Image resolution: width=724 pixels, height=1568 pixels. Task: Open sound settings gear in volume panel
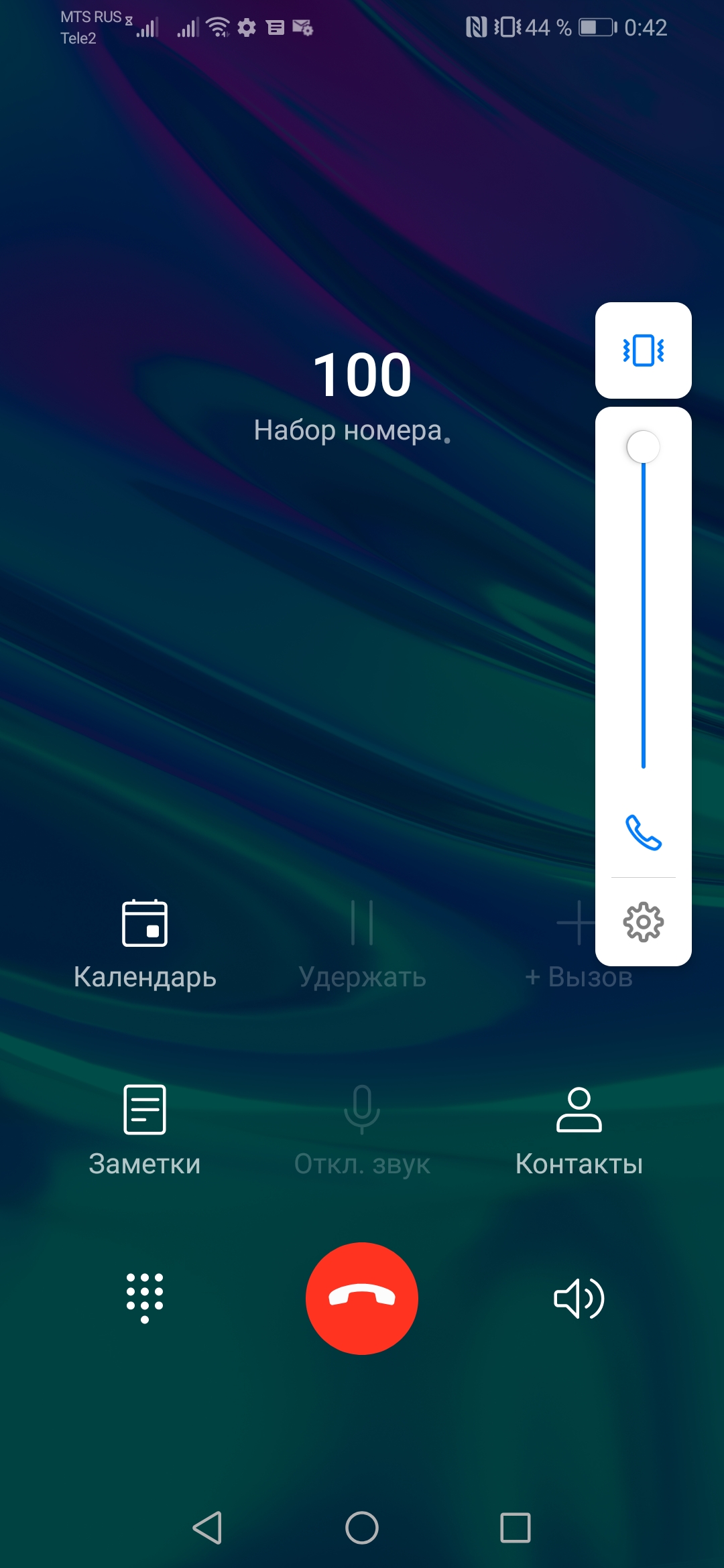point(644,922)
